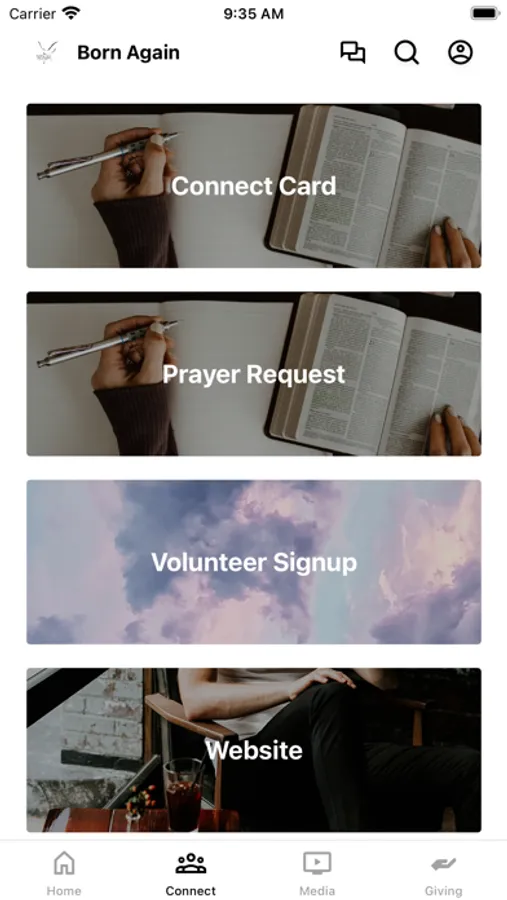Image resolution: width=507 pixels, height=900 pixels.
Task: Switch to the Giving tab
Action: pyautogui.click(x=443, y=874)
